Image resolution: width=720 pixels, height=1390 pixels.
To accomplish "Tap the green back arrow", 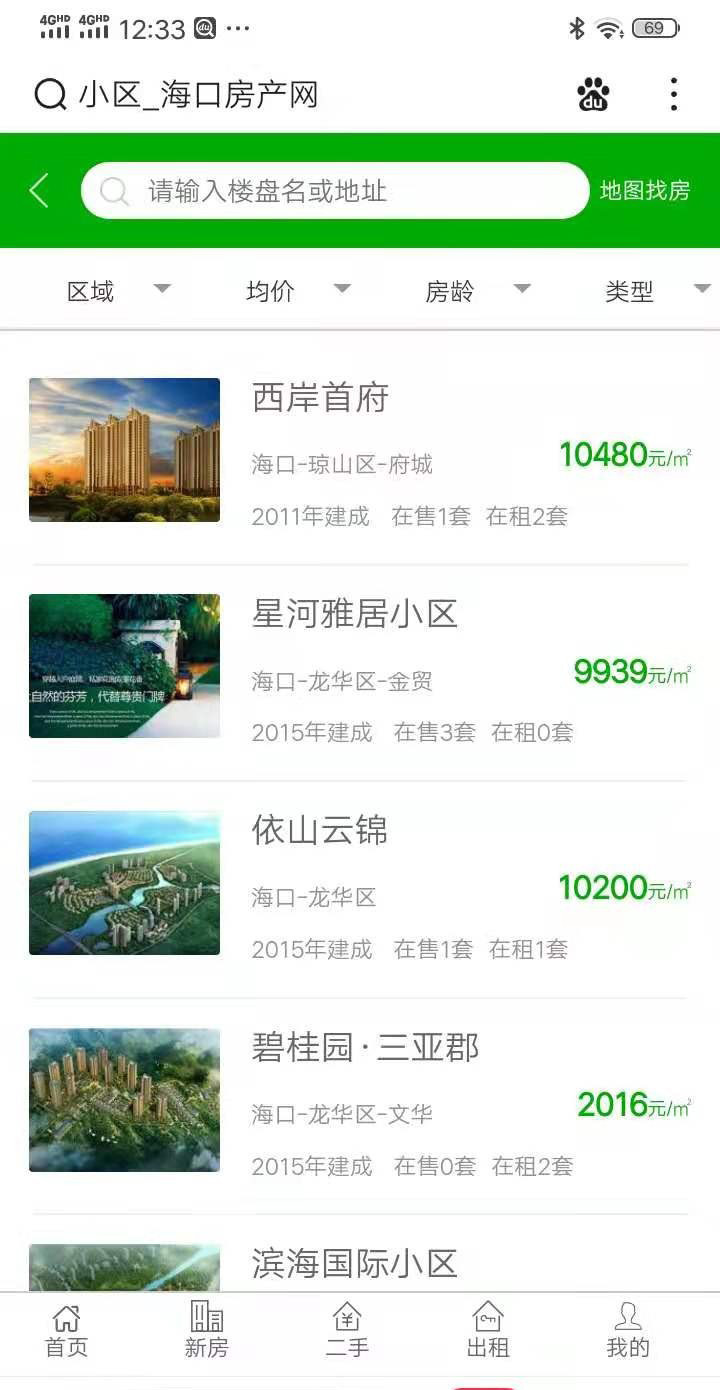I will click(x=39, y=190).
